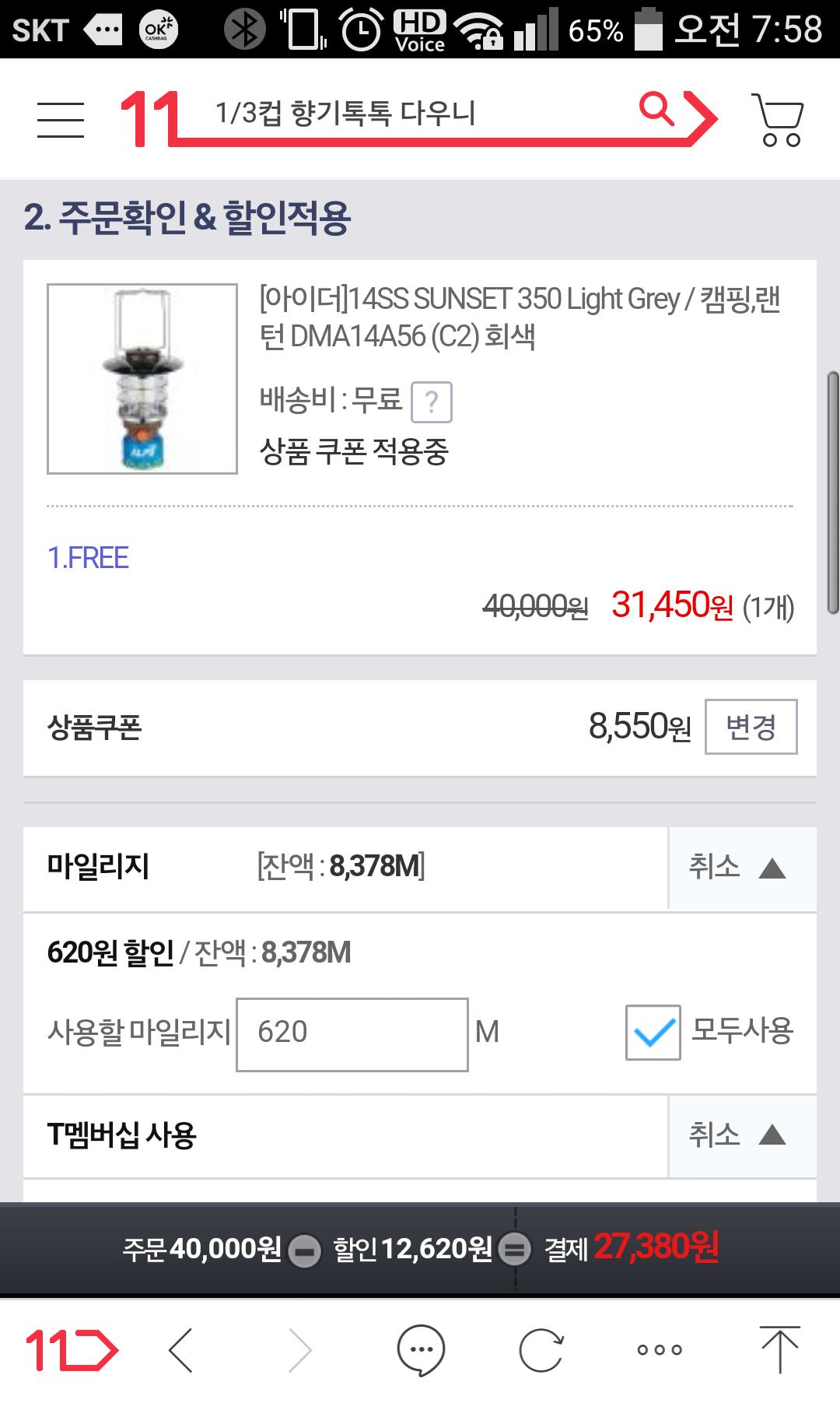Screen dimensions: 840x1403
Task: Go to 11st home from bottom bar
Action: pyautogui.click(x=71, y=1350)
